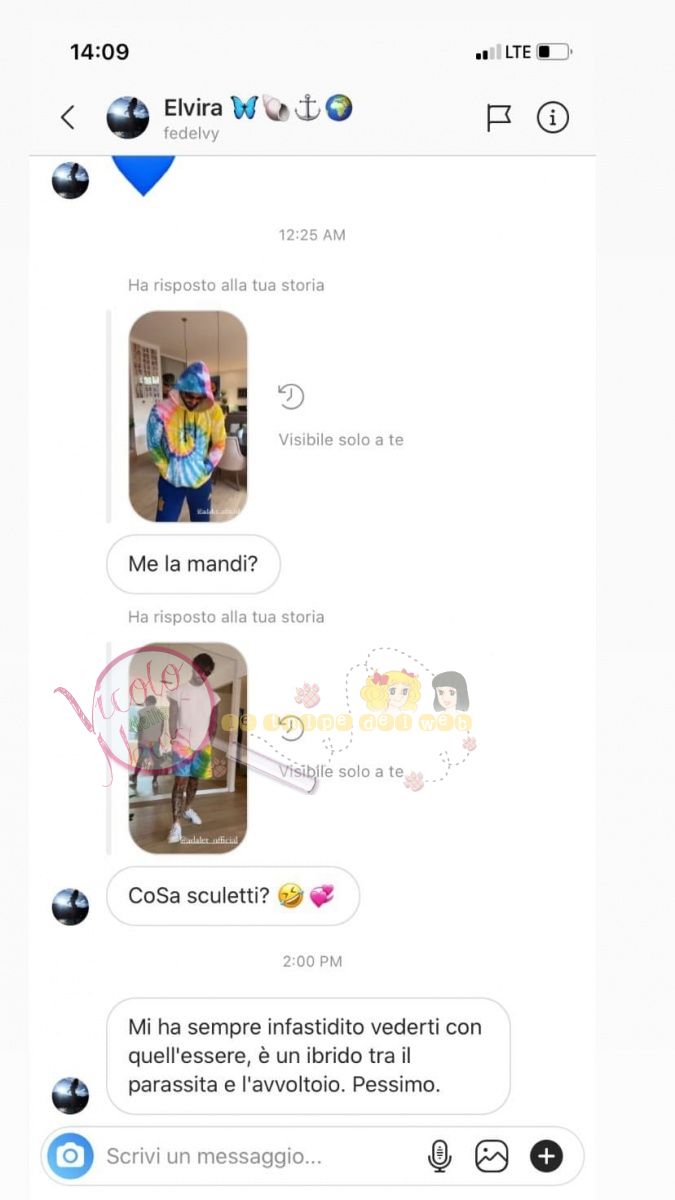
Task: Open conversation info details
Action: (552, 118)
